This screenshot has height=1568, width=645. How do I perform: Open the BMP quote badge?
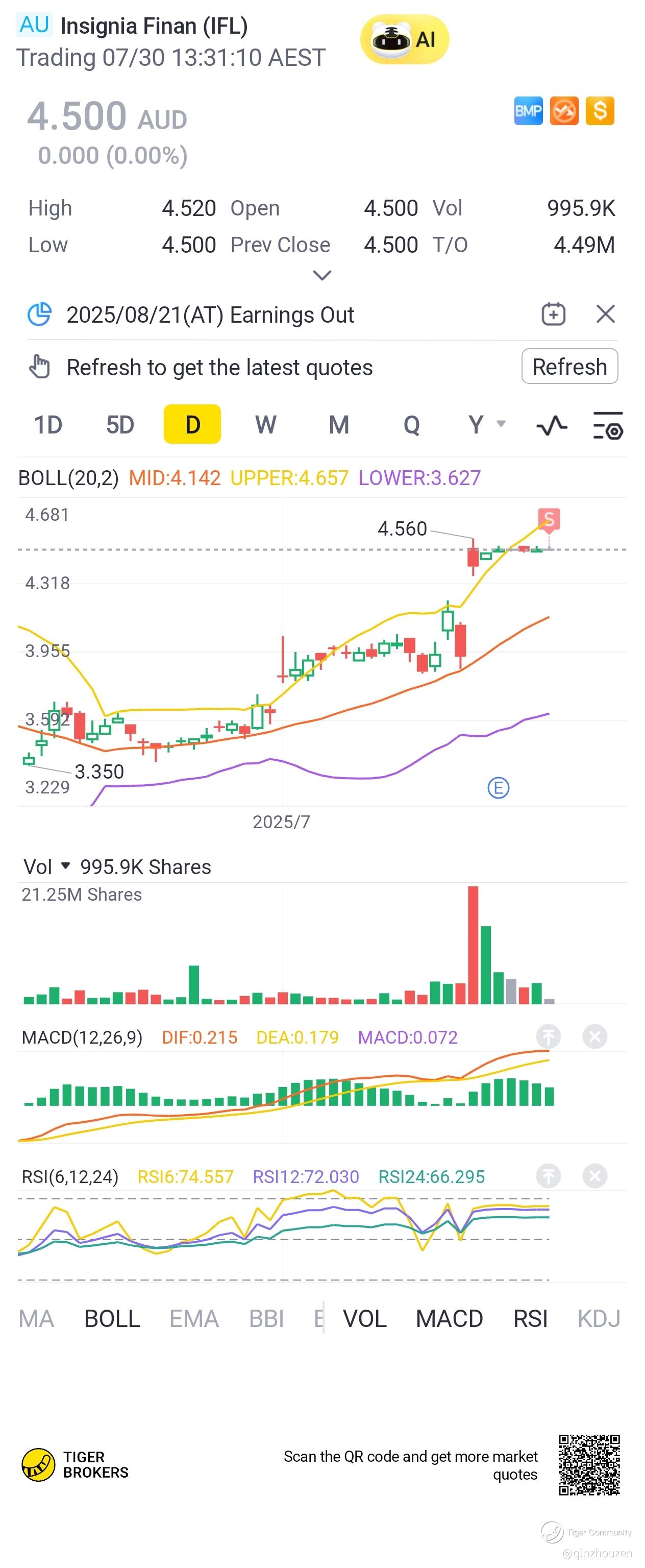[x=528, y=111]
